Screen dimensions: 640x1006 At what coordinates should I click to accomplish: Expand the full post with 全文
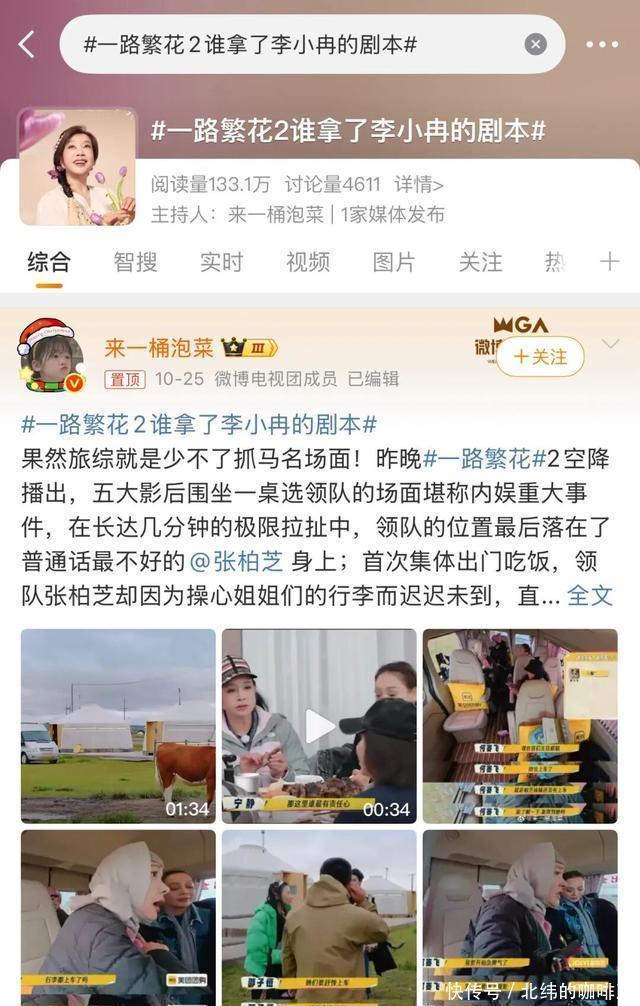click(590, 595)
